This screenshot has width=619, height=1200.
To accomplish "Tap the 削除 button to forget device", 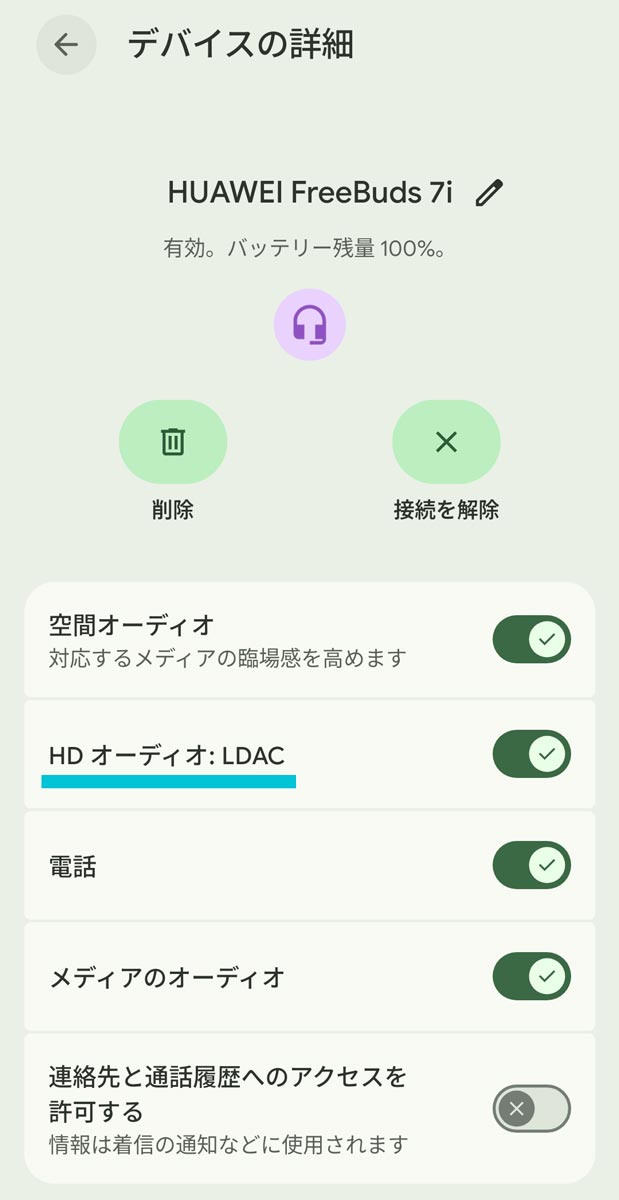I will tap(173, 442).
